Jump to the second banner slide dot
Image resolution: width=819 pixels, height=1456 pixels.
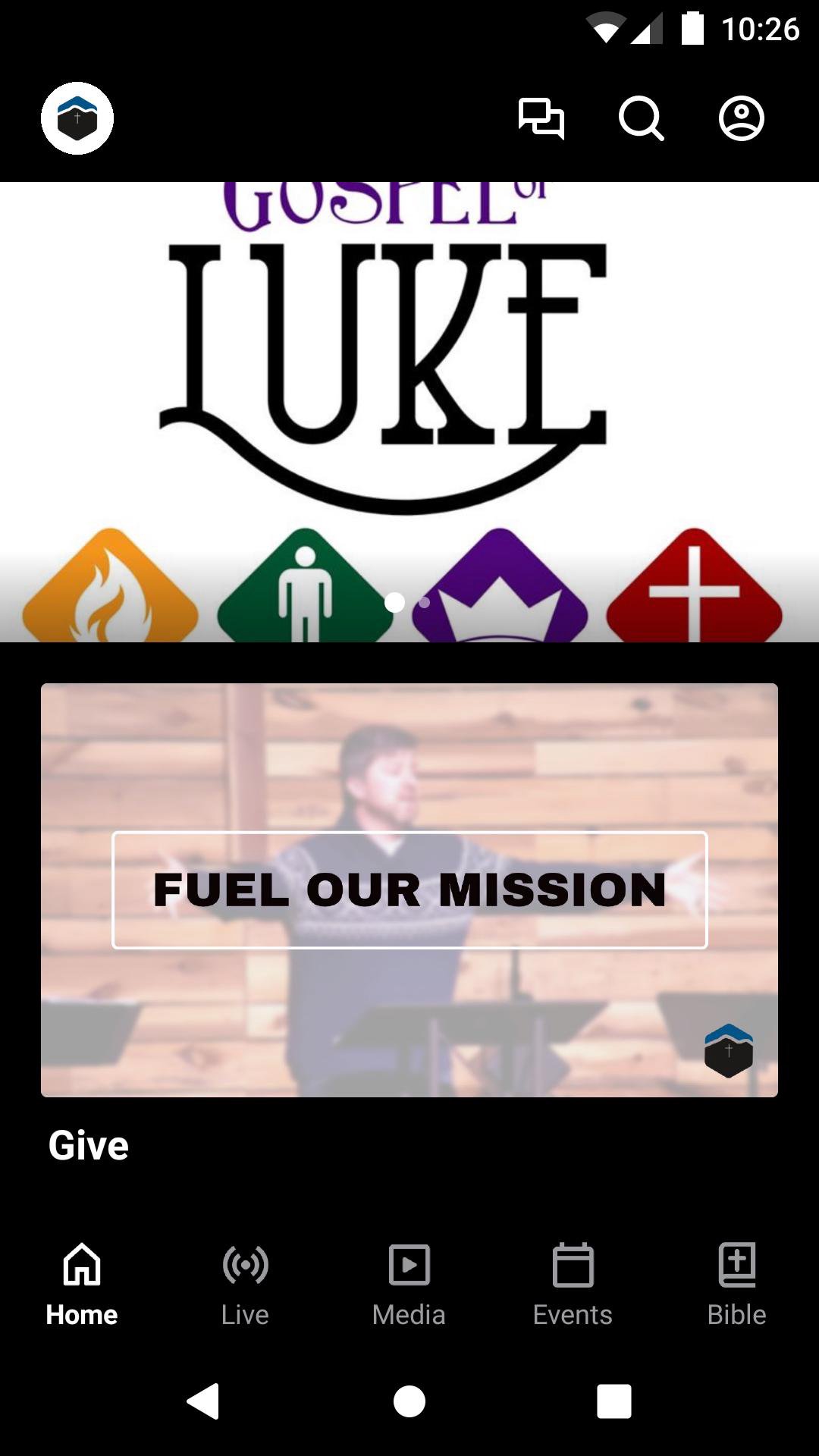point(425,602)
